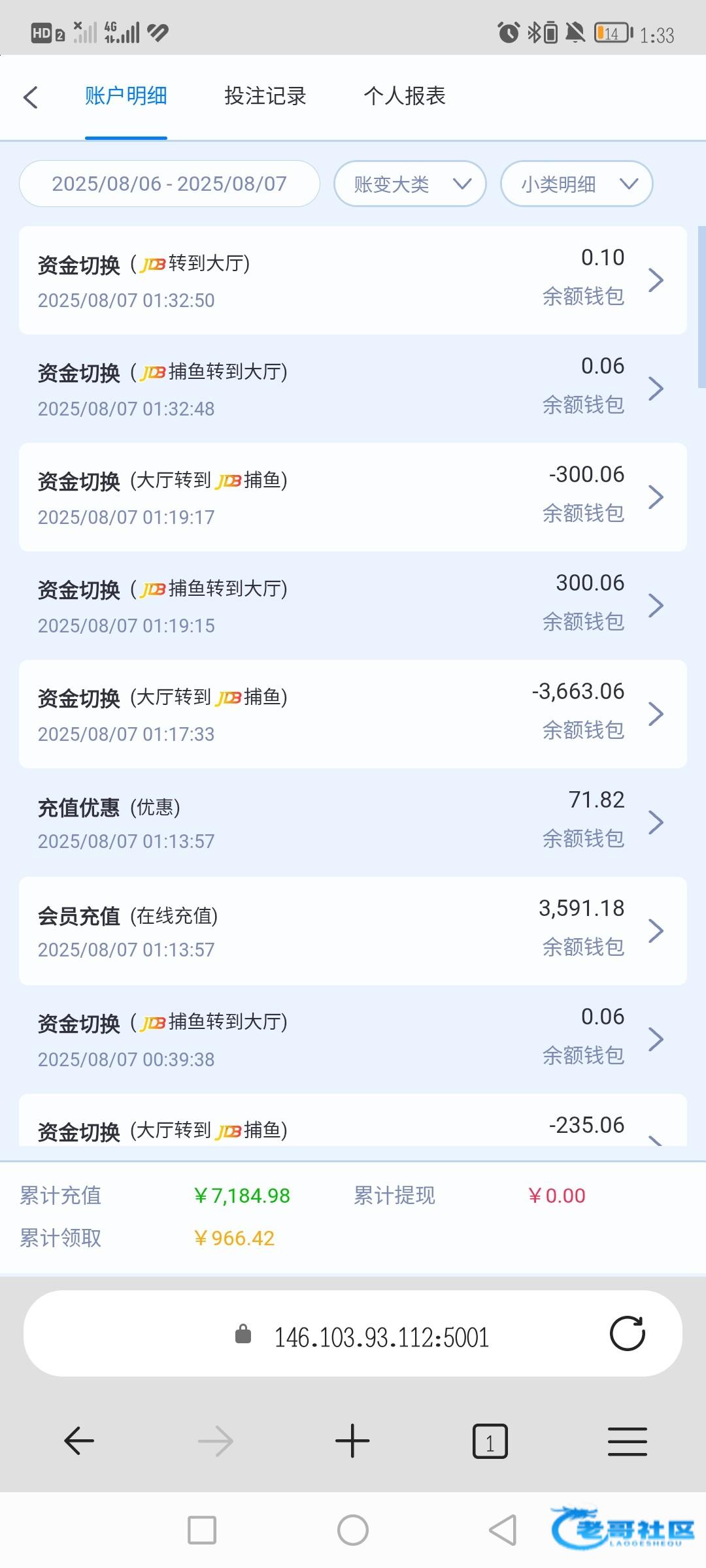Reload the page with the refresh icon
Viewport: 706px width, 1568px height.
tap(628, 1333)
